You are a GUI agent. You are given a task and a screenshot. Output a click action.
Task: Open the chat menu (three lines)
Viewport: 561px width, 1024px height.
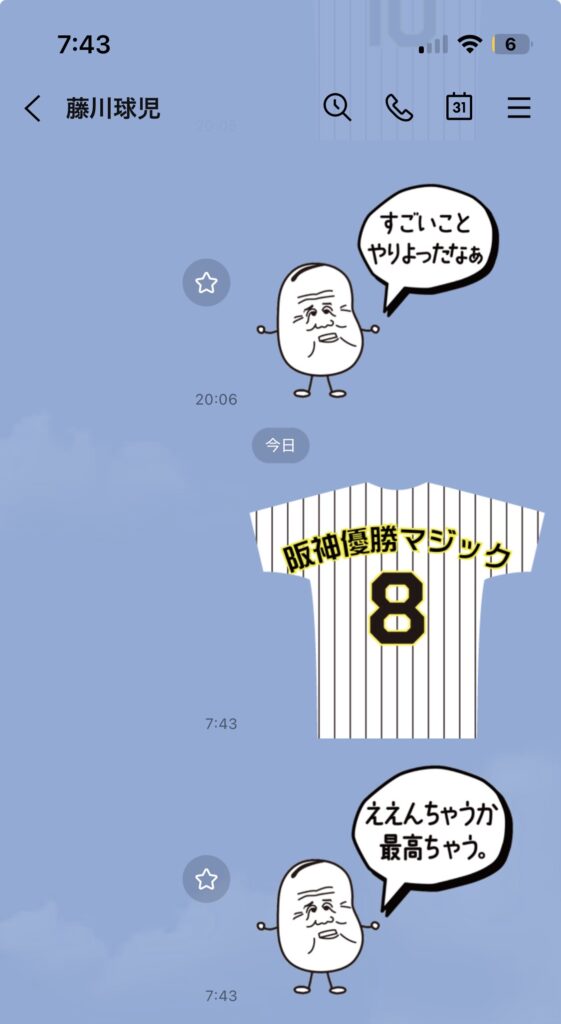[x=519, y=108]
